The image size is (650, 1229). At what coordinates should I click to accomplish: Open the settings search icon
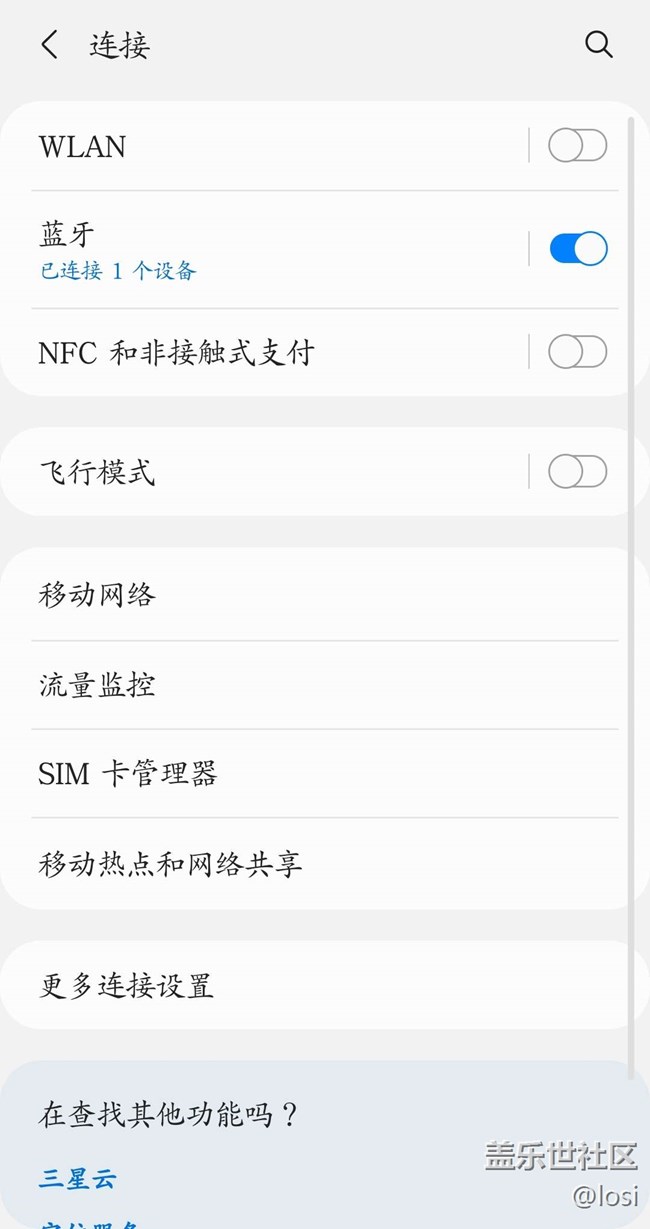598,45
